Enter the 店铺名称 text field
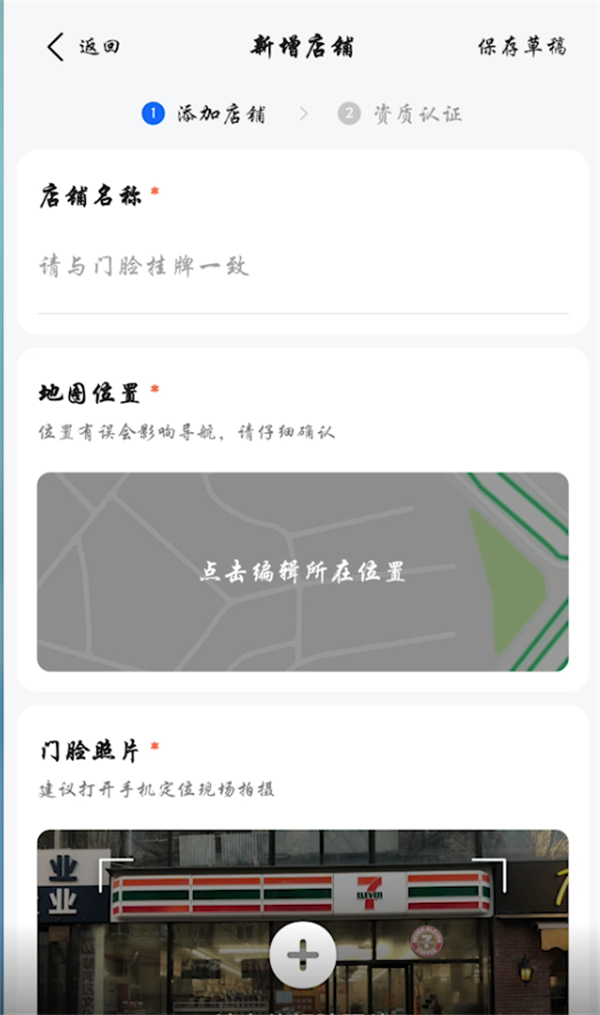The width and height of the screenshot is (600, 1015). [x=300, y=267]
